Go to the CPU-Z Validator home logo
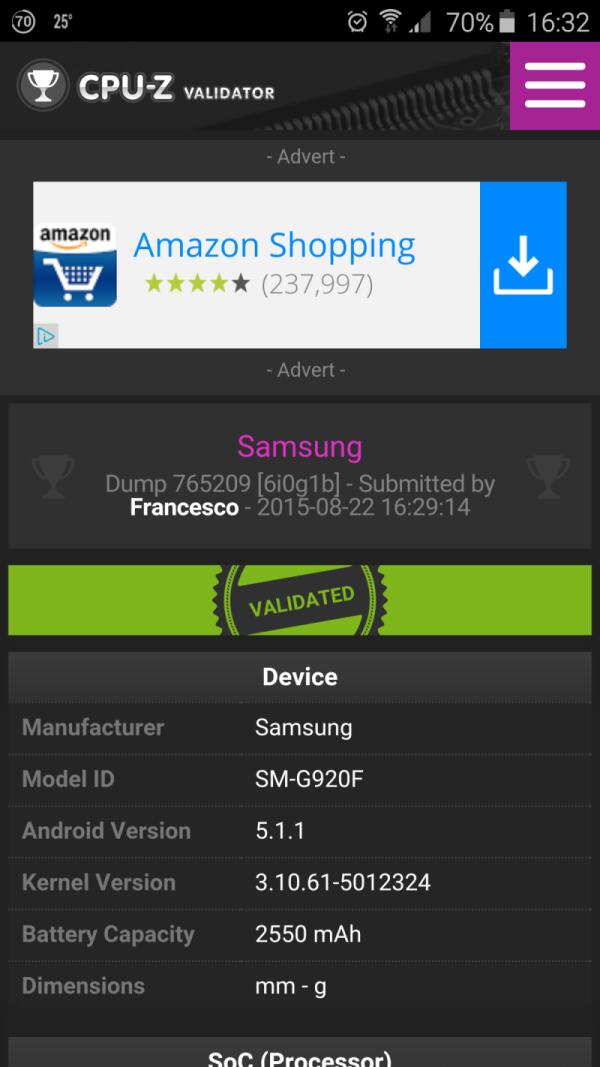 click(146, 88)
